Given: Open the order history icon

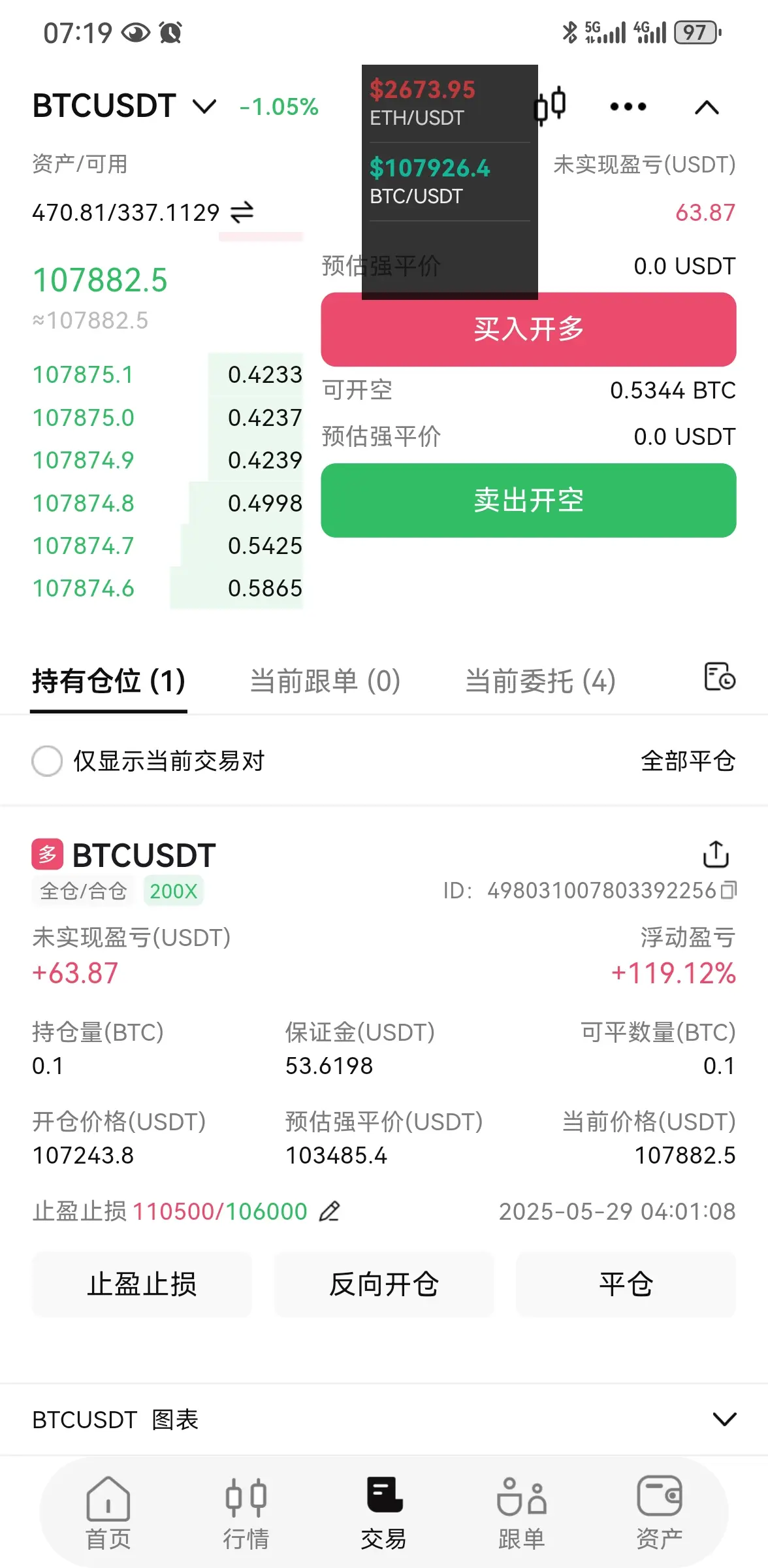Looking at the screenshot, I should pyautogui.click(x=720, y=677).
